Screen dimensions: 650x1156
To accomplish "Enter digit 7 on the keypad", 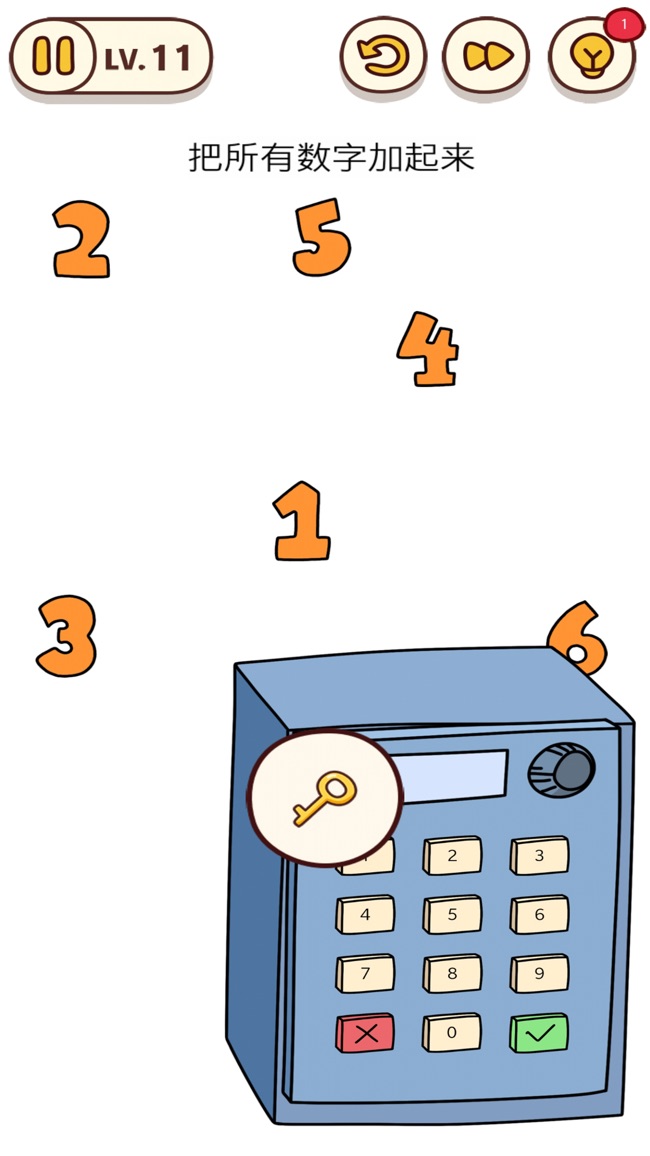I will click(x=365, y=973).
